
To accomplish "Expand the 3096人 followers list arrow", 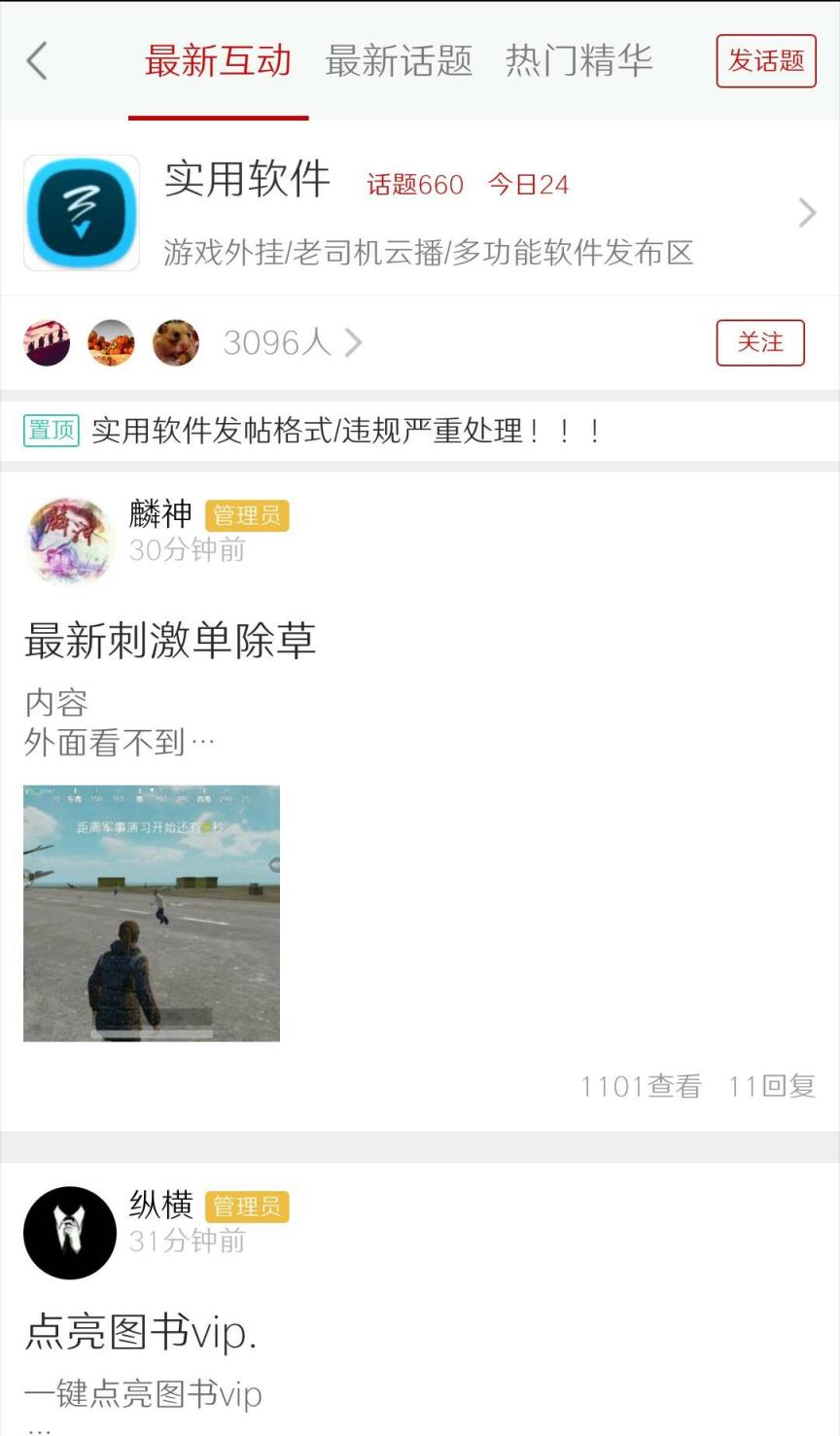I will coord(355,342).
